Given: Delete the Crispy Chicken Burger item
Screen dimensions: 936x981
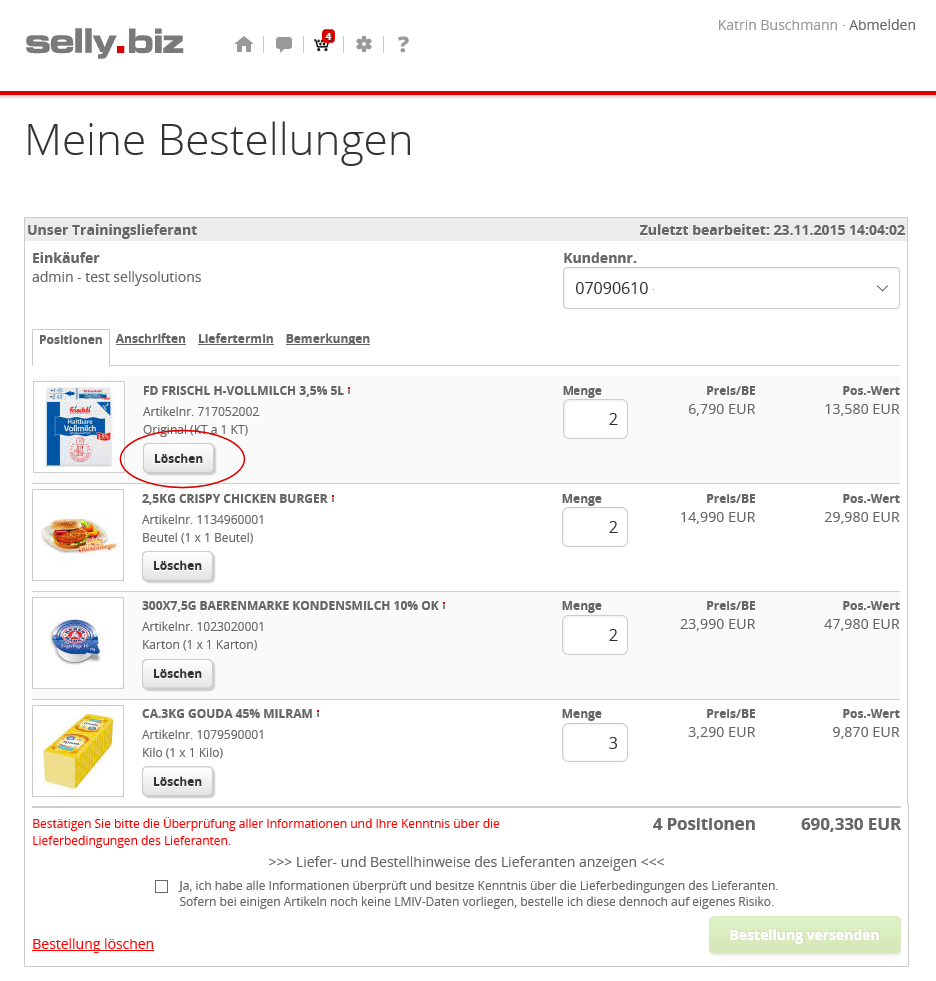Looking at the screenshot, I should pos(178,565).
